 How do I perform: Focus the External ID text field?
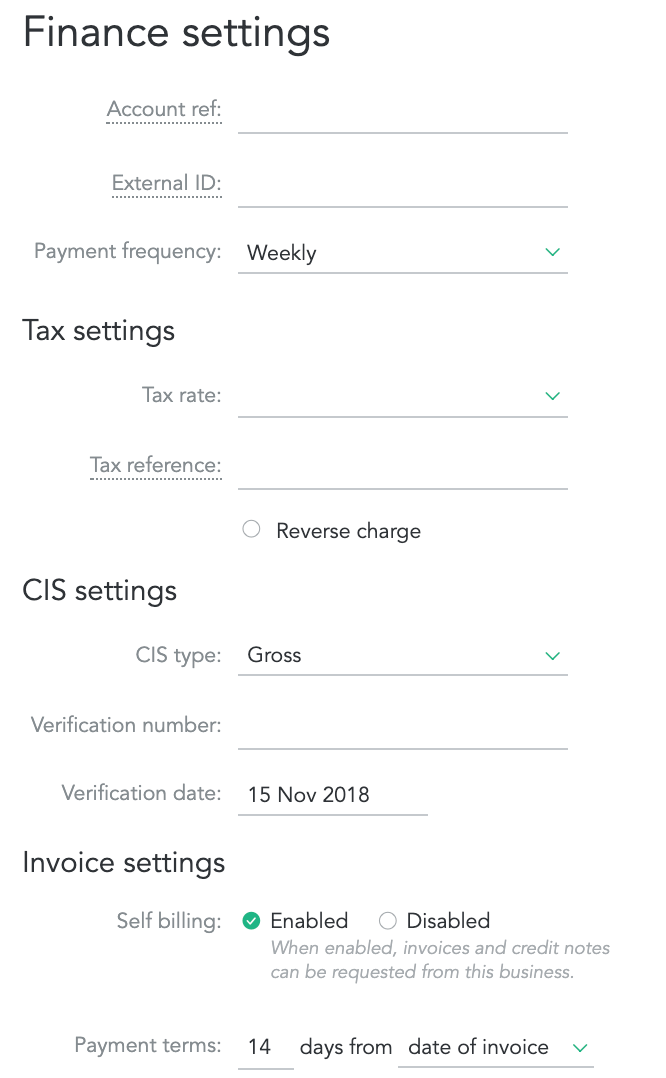point(403,186)
